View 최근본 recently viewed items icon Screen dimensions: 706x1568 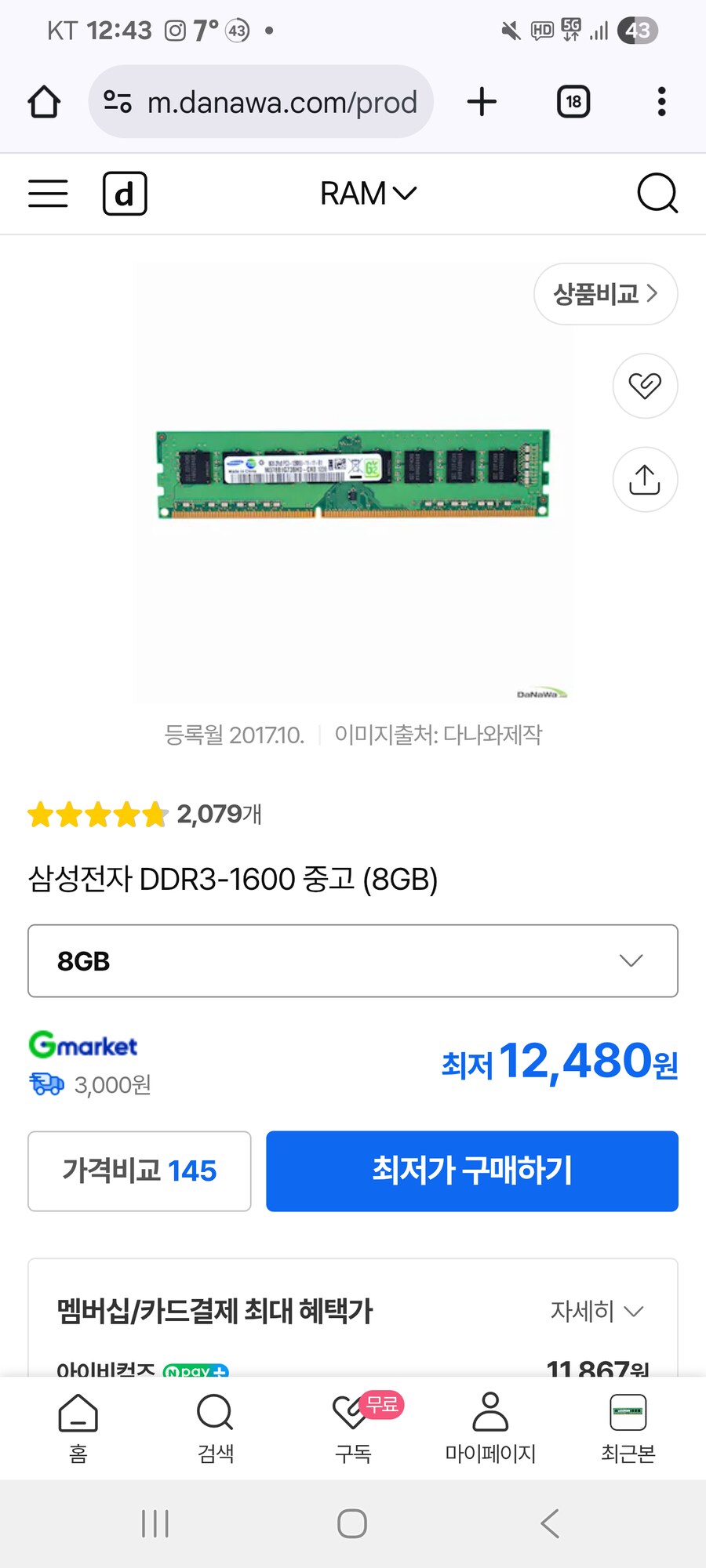click(x=628, y=1427)
